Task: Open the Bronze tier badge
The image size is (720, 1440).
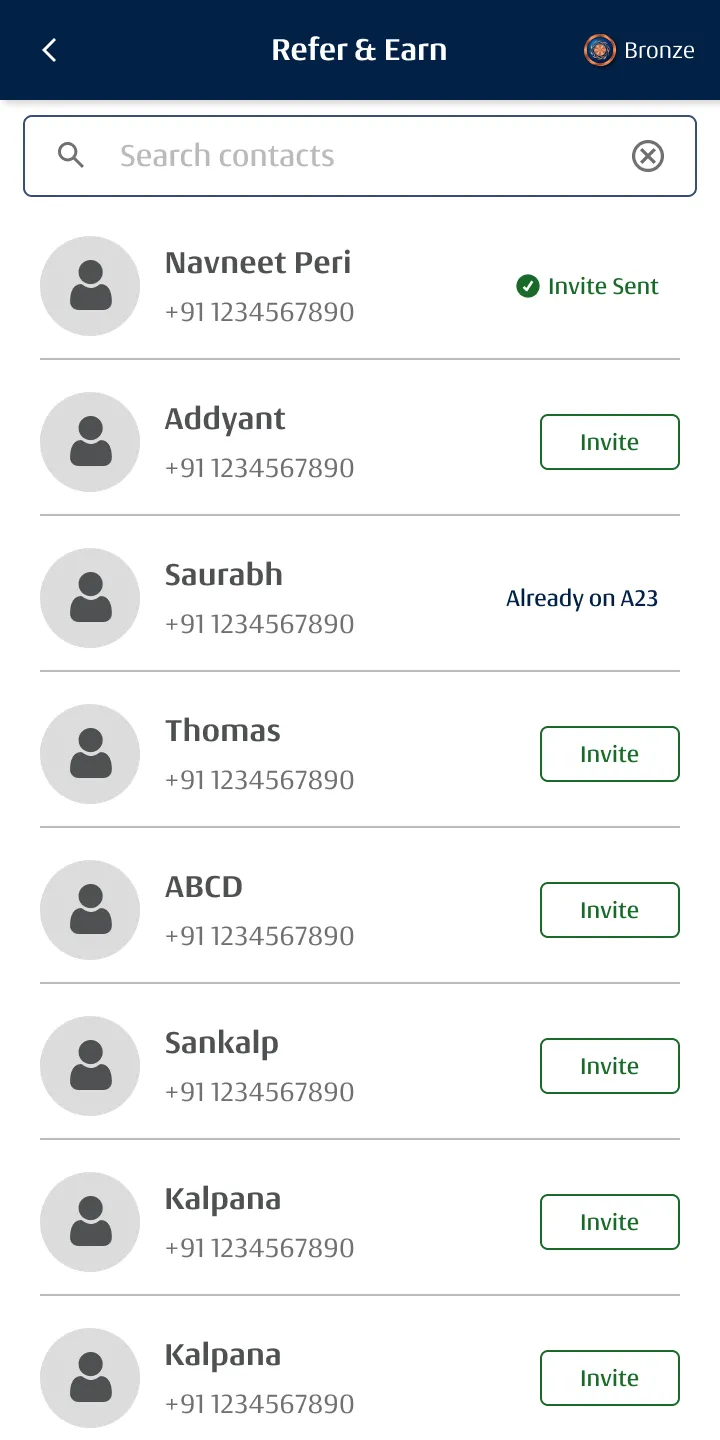Action: pyautogui.click(x=639, y=50)
